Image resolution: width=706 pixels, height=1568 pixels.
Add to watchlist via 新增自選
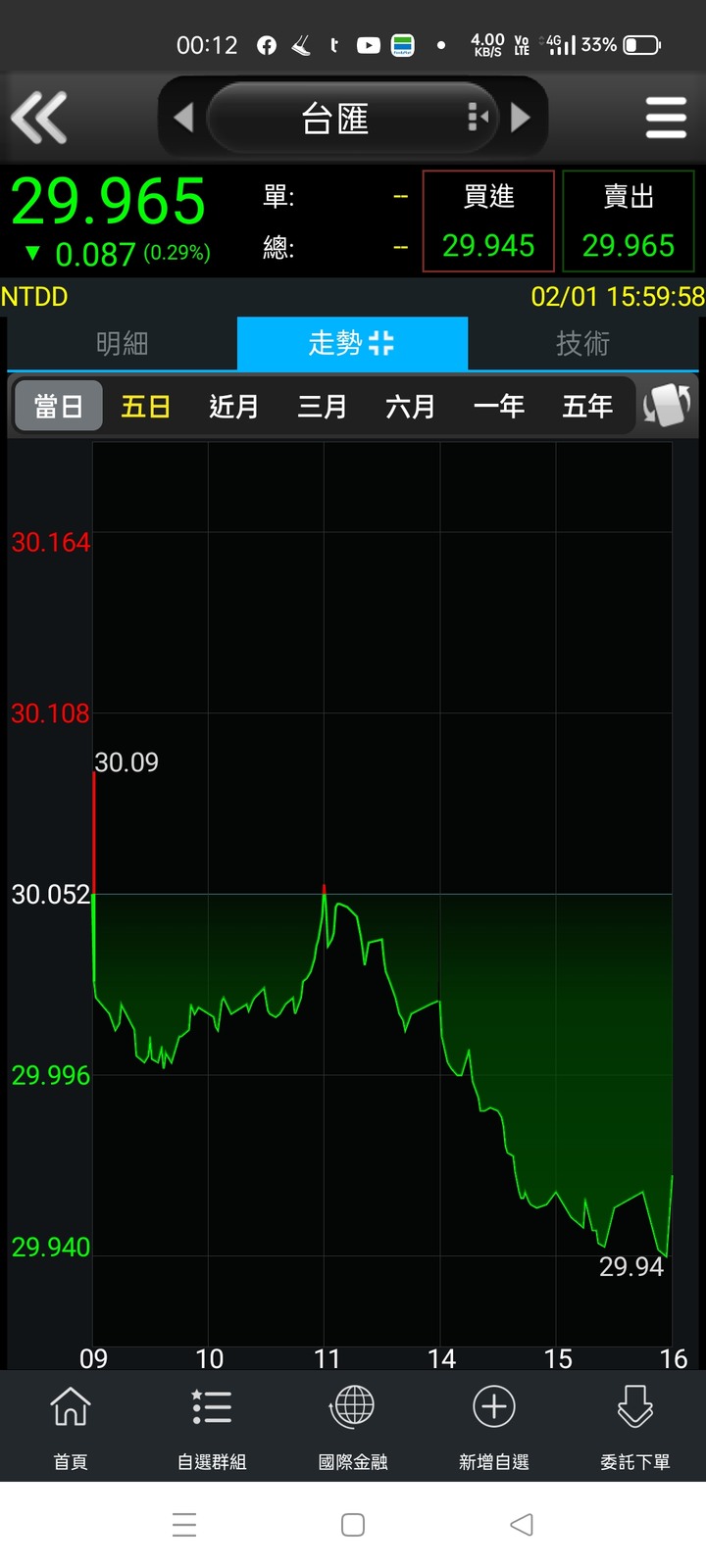click(x=494, y=1426)
